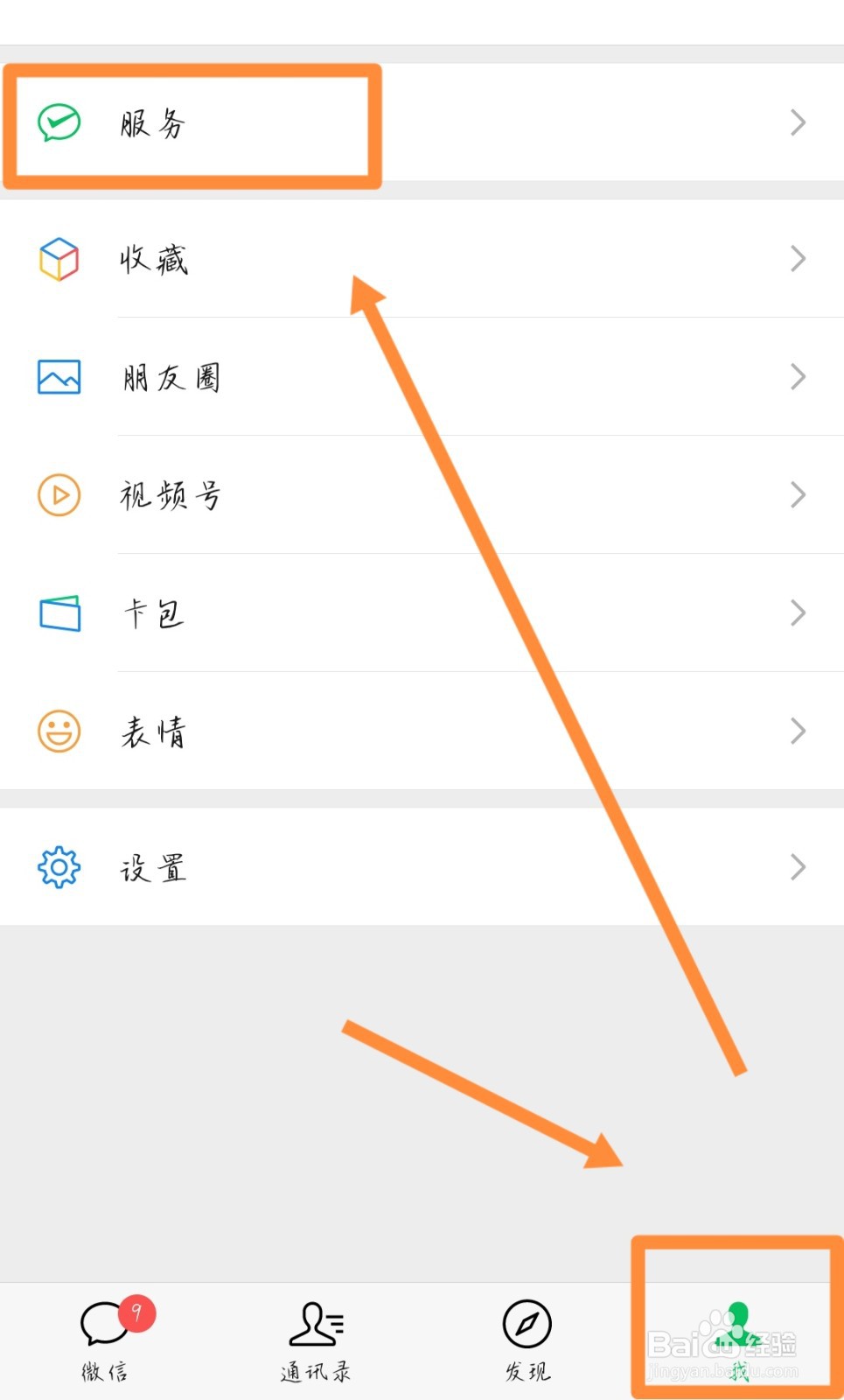Tap the Stickers (表情) smiley icon
Image resolution: width=844 pixels, height=1400 pixels.
[x=58, y=731]
